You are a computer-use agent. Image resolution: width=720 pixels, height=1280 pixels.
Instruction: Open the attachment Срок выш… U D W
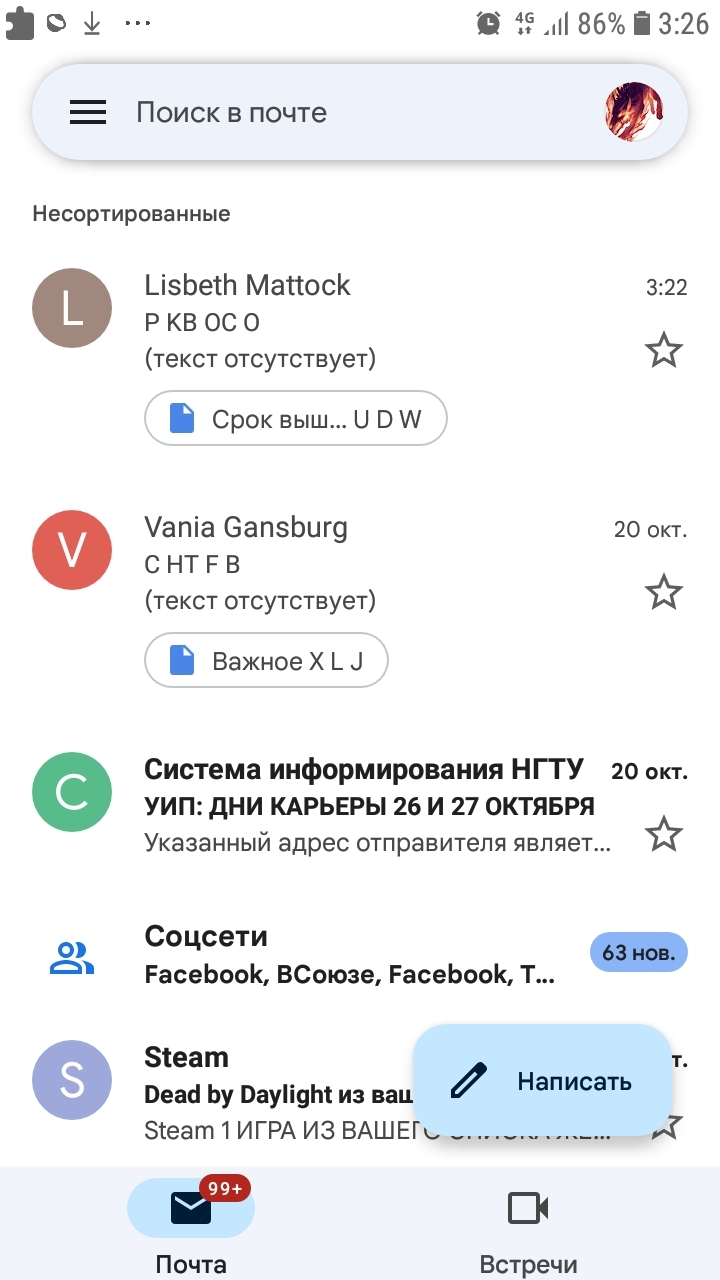(296, 418)
